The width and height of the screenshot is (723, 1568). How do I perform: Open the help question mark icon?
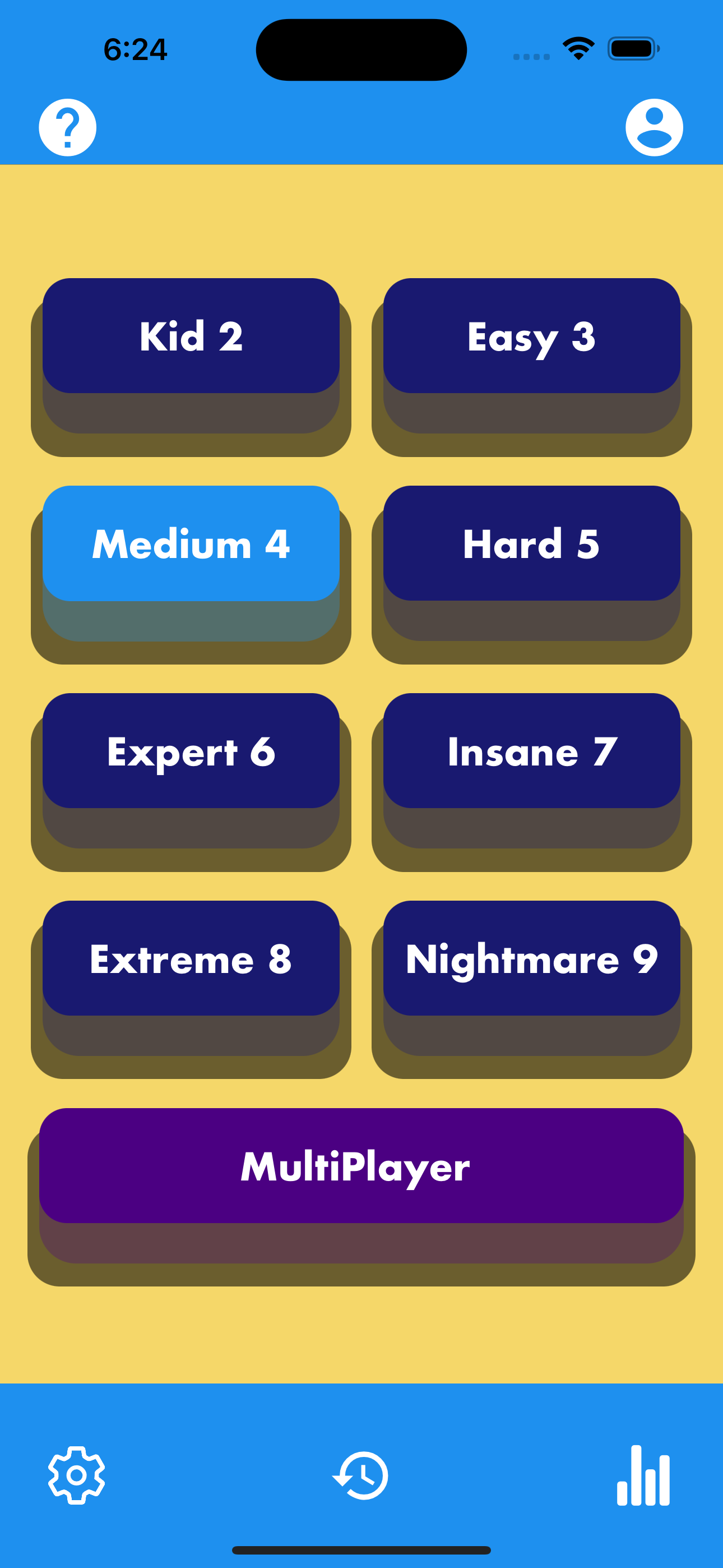coord(68,127)
